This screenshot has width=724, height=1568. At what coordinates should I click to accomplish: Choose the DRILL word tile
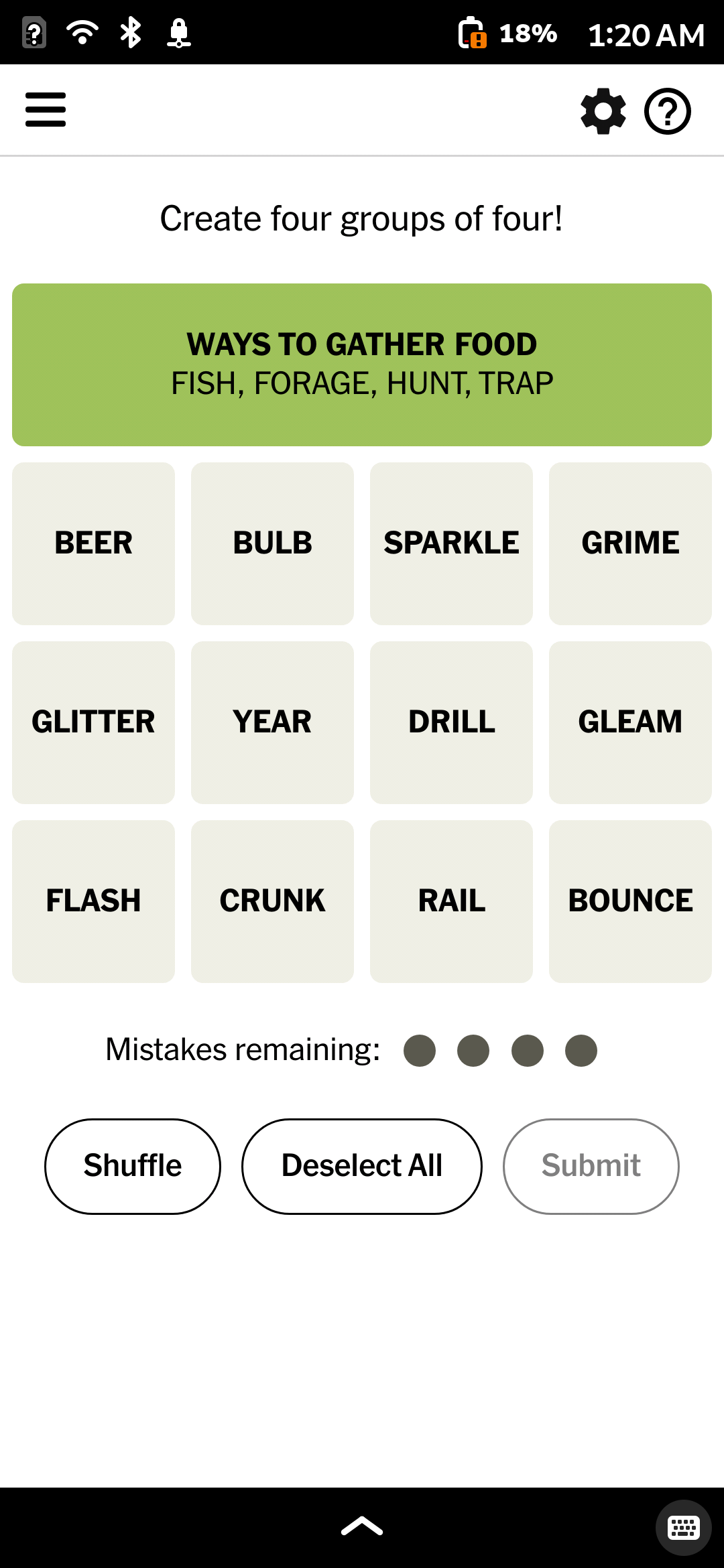tap(451, 722)
